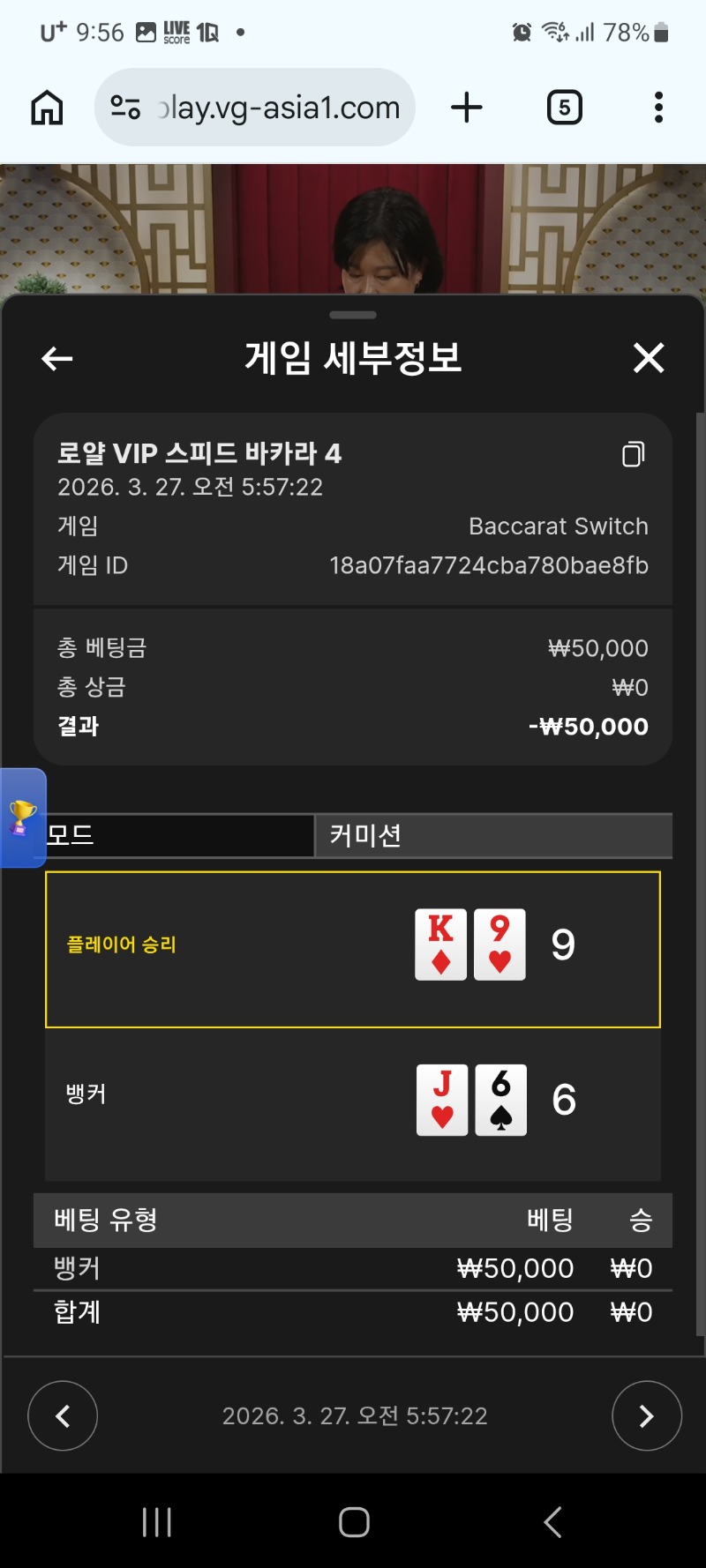Copy the game ID
This screenshot has width=706, height=1568.
(x=633, y=454)
